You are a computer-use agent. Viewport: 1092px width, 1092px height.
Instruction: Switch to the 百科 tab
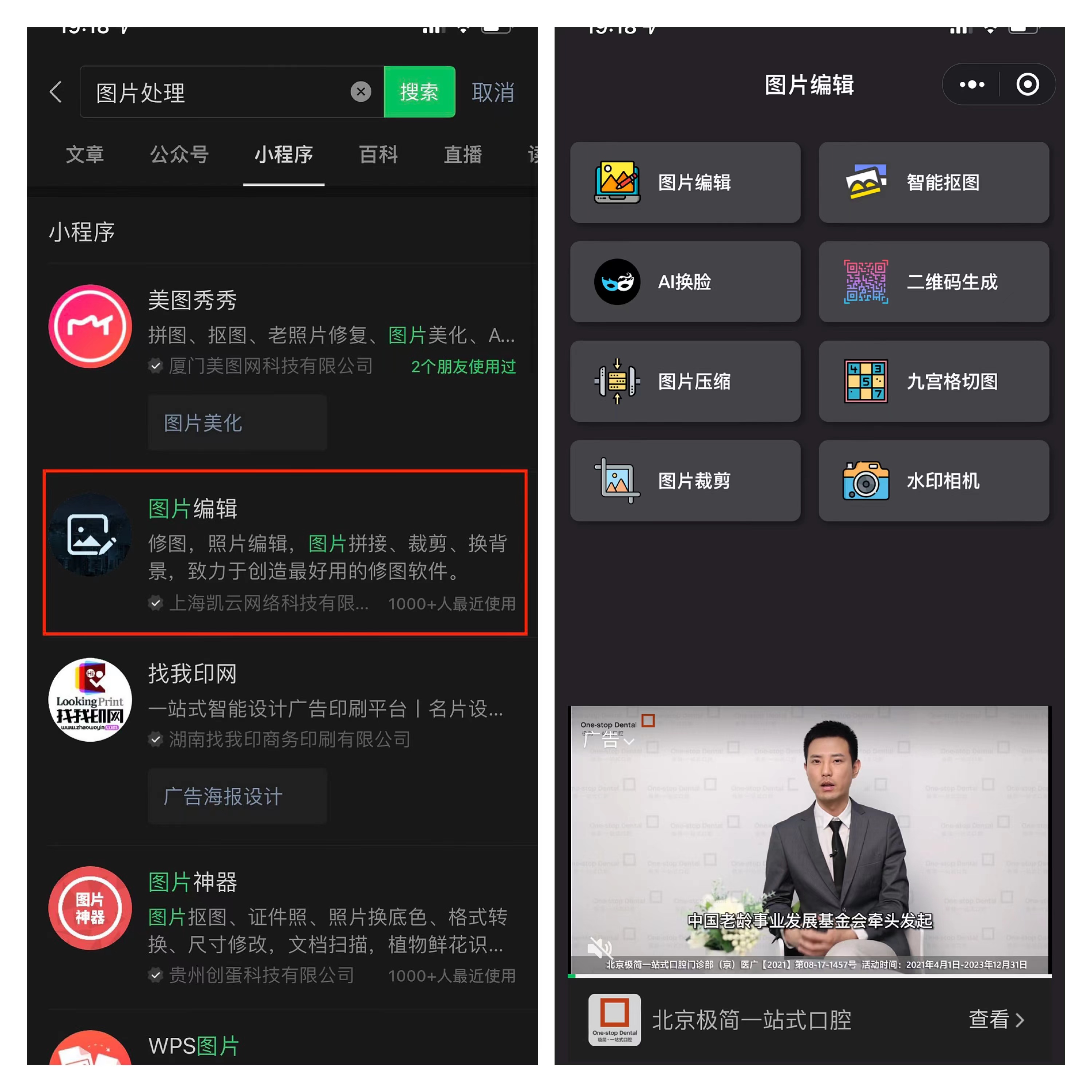[x=378, y=154]
